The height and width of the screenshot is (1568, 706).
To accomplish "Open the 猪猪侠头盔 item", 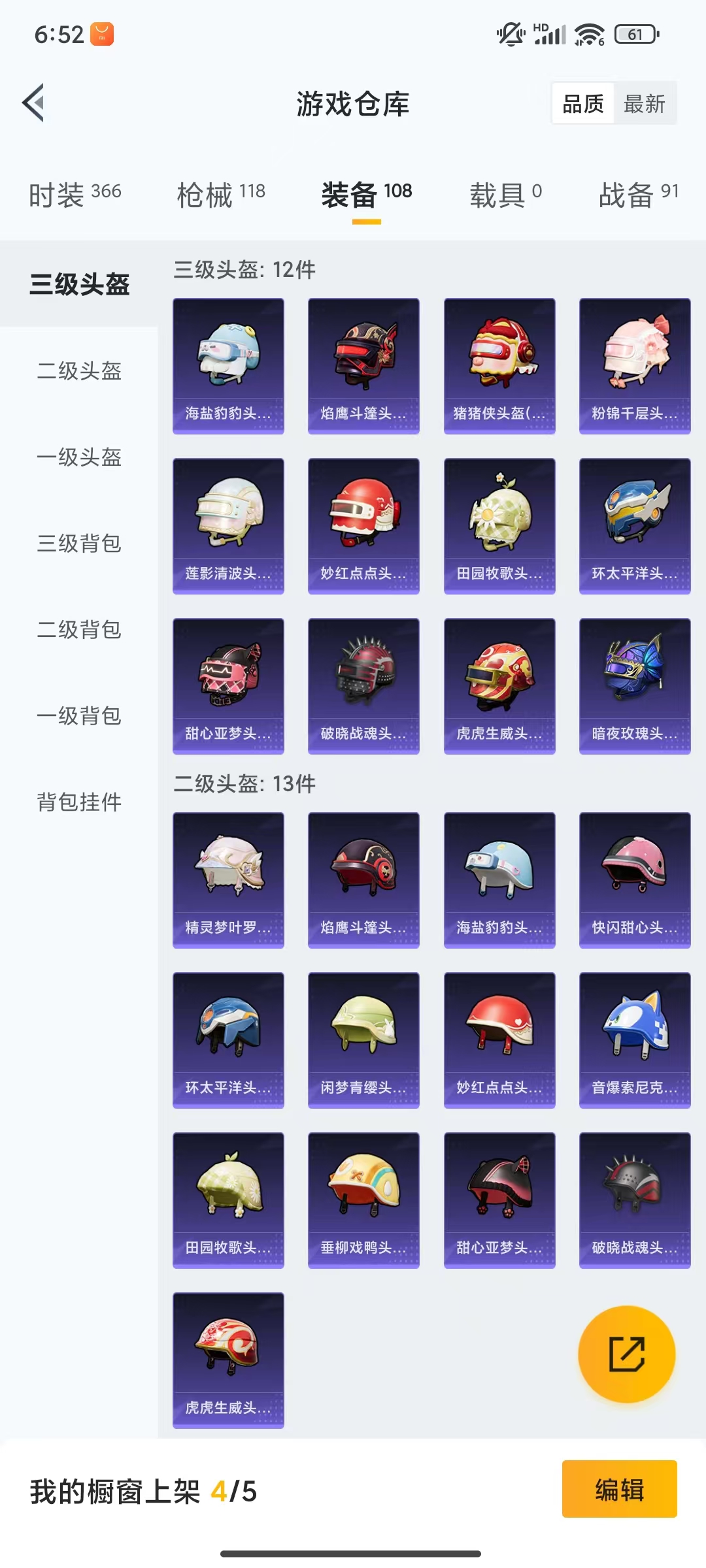I will click(499, 366).
